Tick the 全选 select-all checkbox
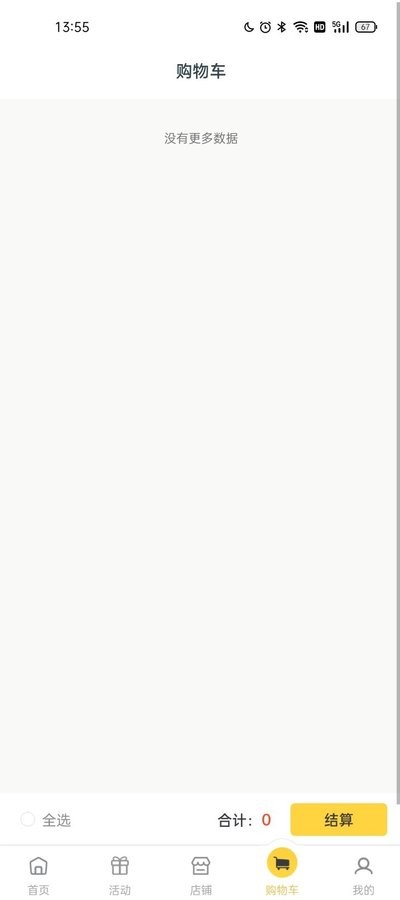The image size is (400, 900). pyautogui.click(x=28, y=820)
